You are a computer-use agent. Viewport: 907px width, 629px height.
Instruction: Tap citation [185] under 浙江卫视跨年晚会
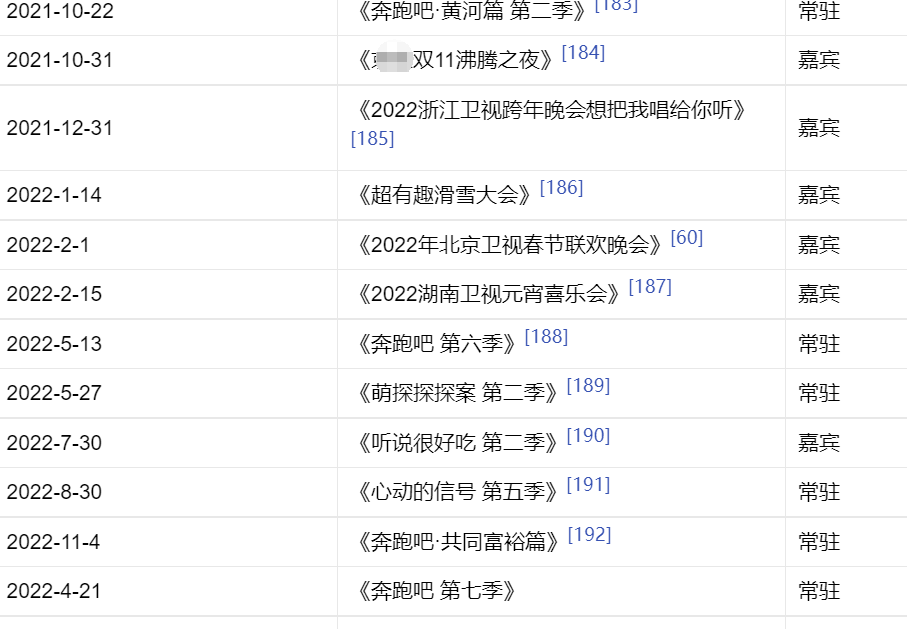tap(372, 139)
